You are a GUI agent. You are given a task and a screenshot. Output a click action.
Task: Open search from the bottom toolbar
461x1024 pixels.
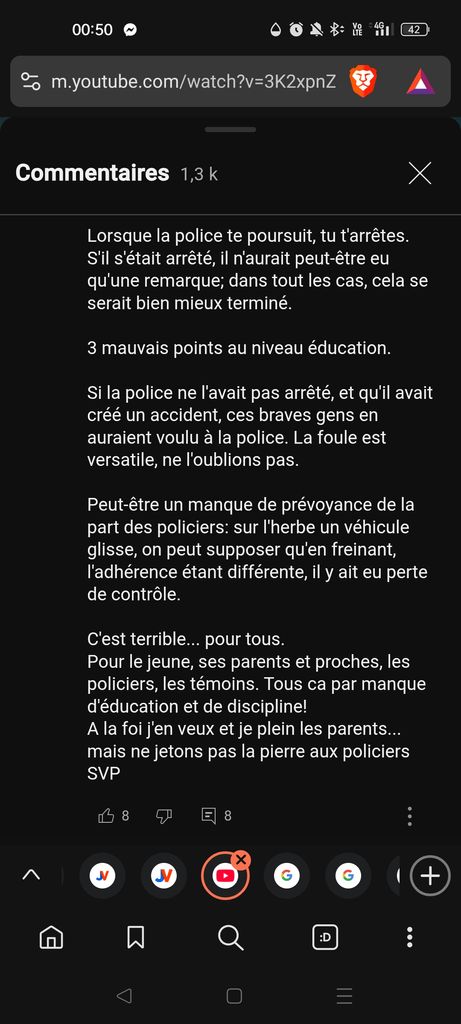[x=230, y=938]
